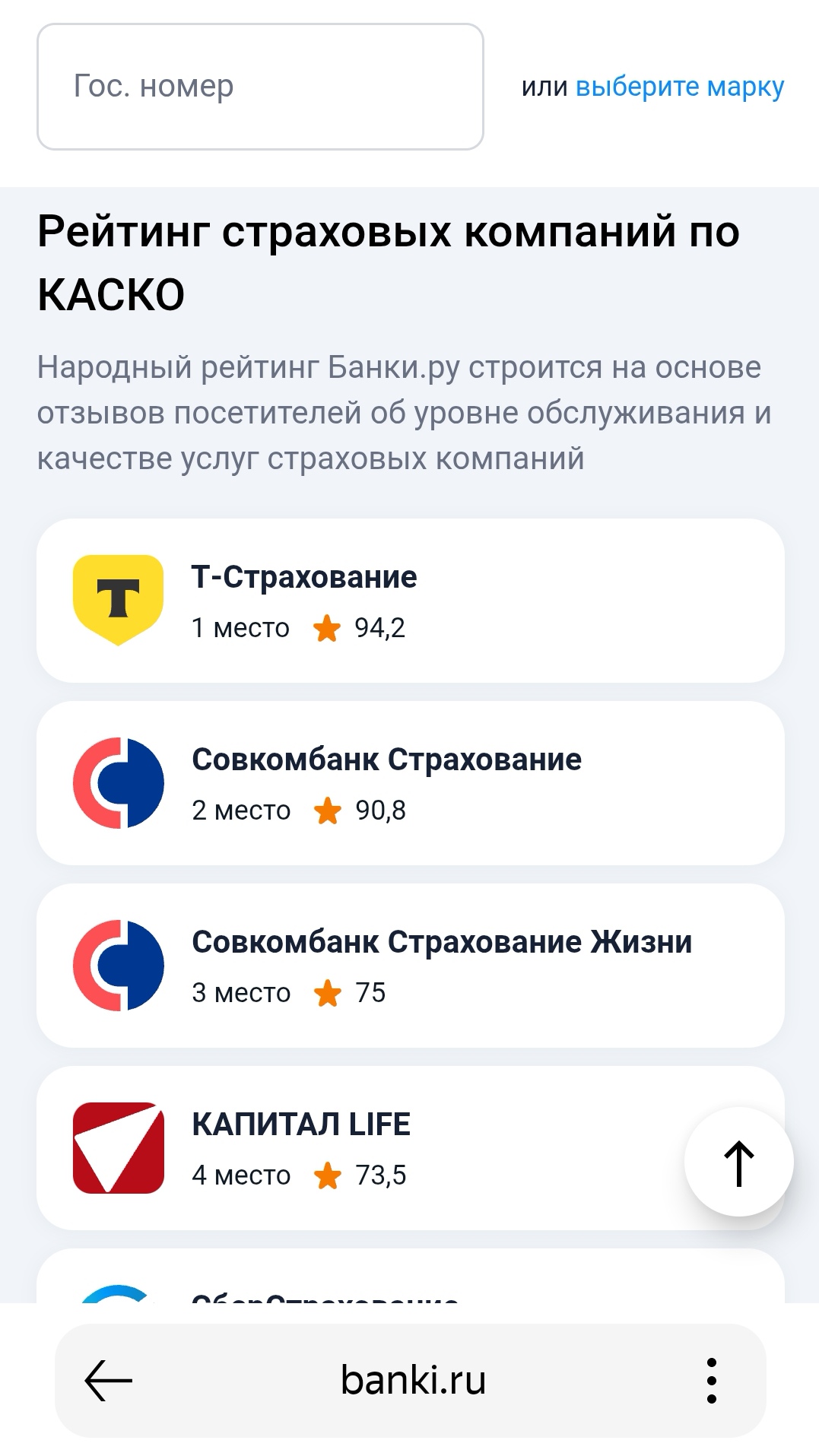This screenshot has height=1456, width=819.
Task: Open the КАПИТАЛ LIFE card
Action: pos(365,1148)
